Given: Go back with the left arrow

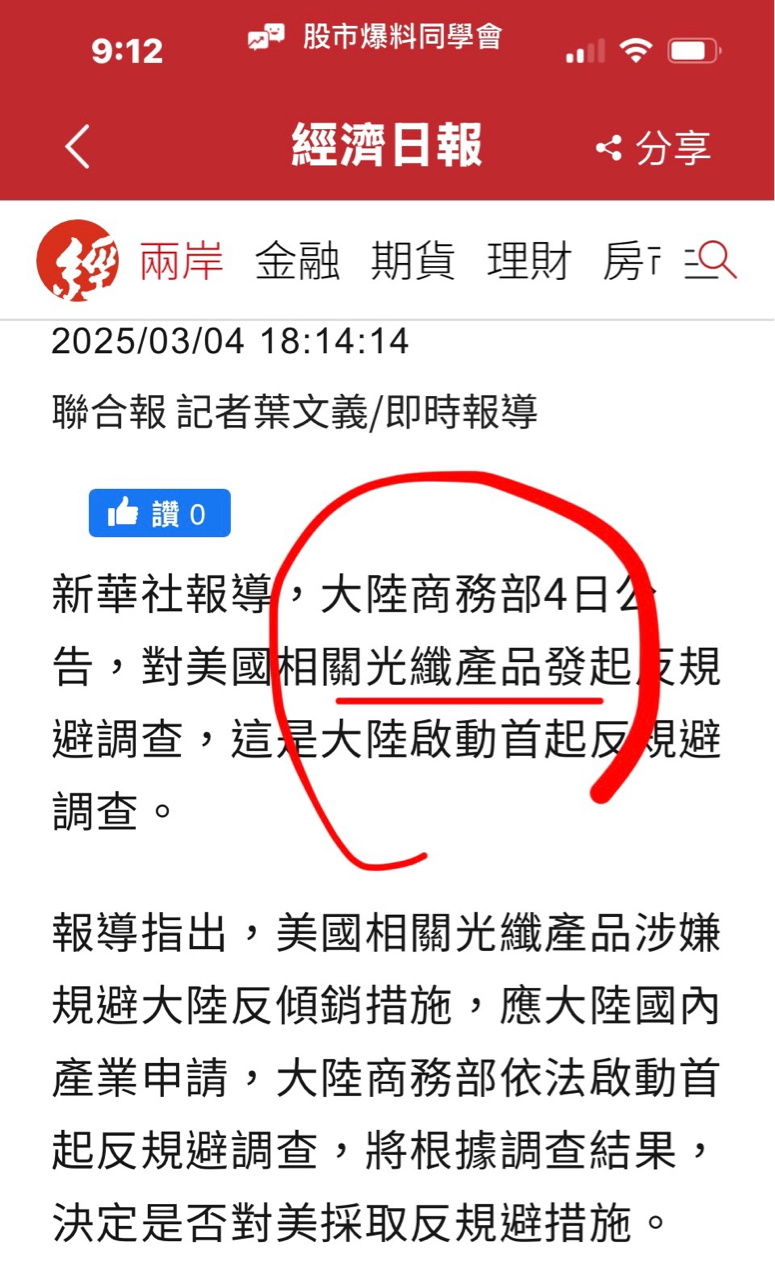Looking at the screenshot, I should click(x=78, y=147).
